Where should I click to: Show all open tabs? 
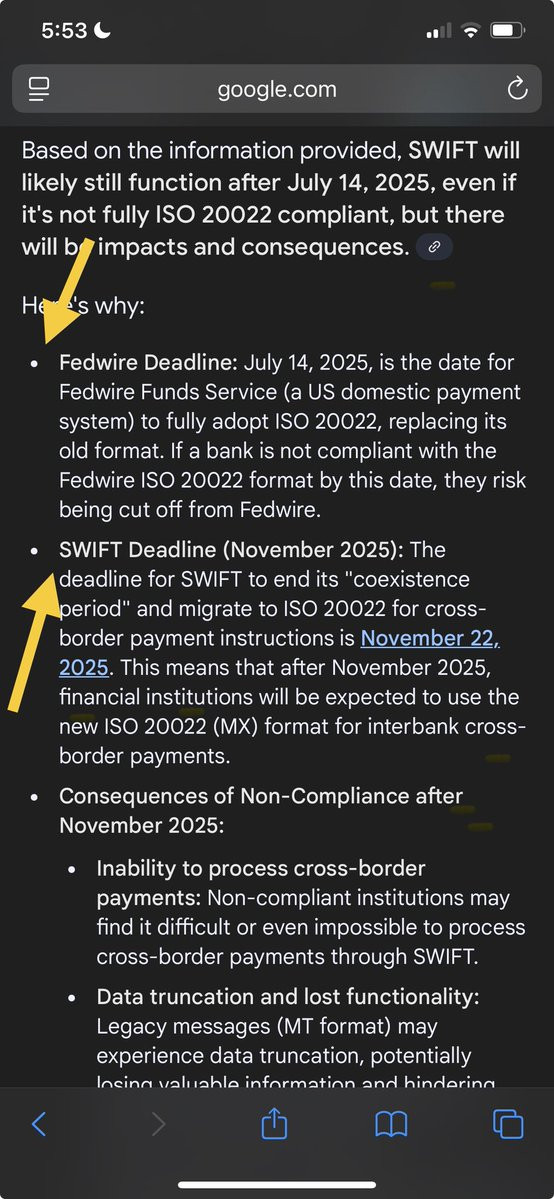(x=508, y=1123)
